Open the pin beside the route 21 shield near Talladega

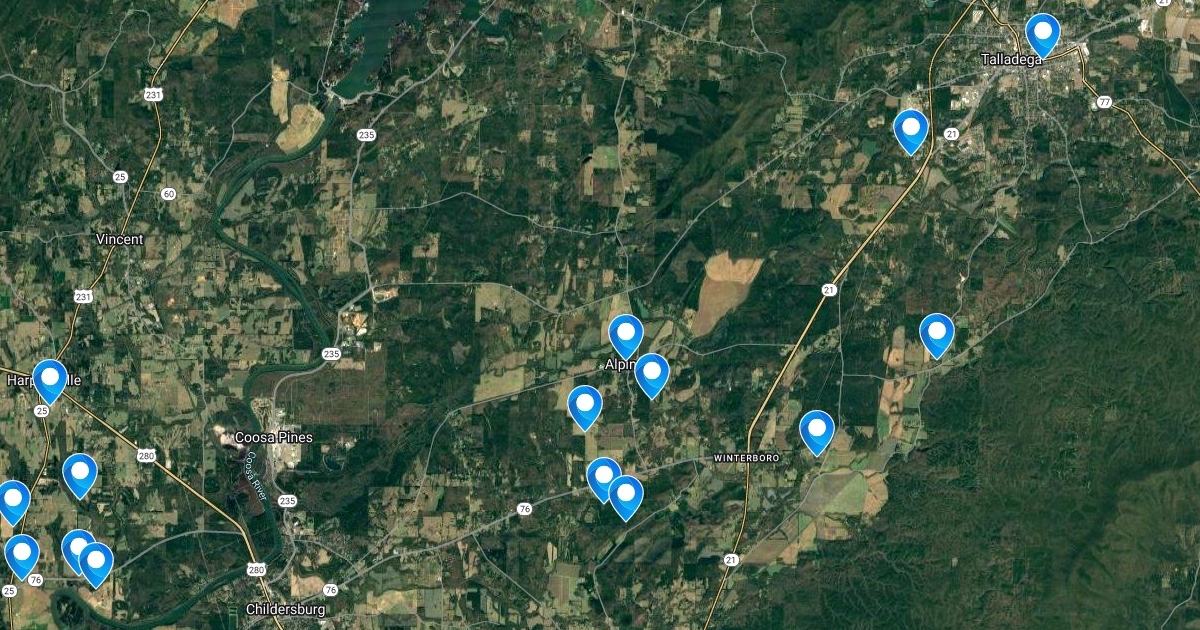[911, 129]
